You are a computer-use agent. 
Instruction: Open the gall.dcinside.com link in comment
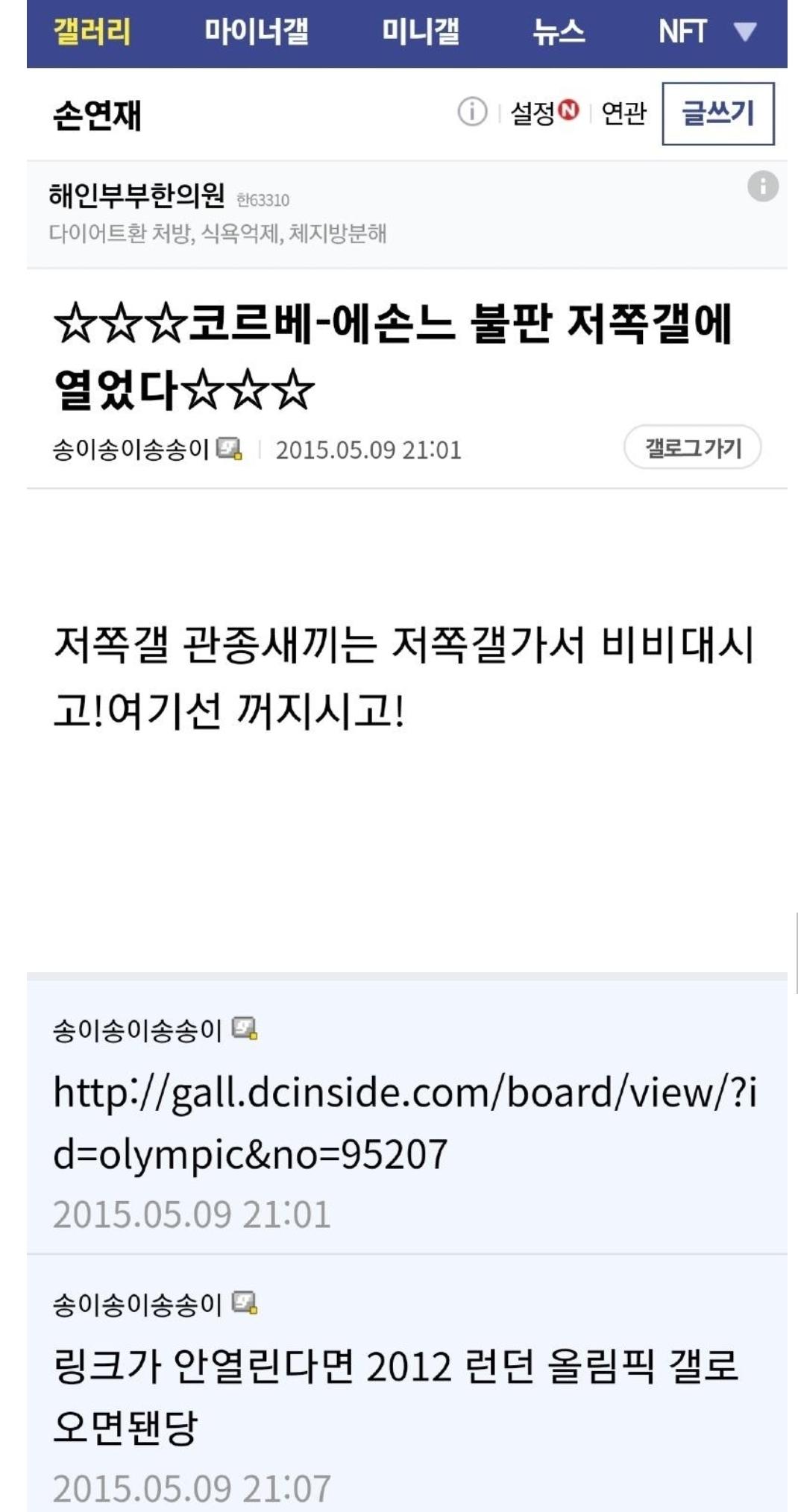[x=403, y=1122]
